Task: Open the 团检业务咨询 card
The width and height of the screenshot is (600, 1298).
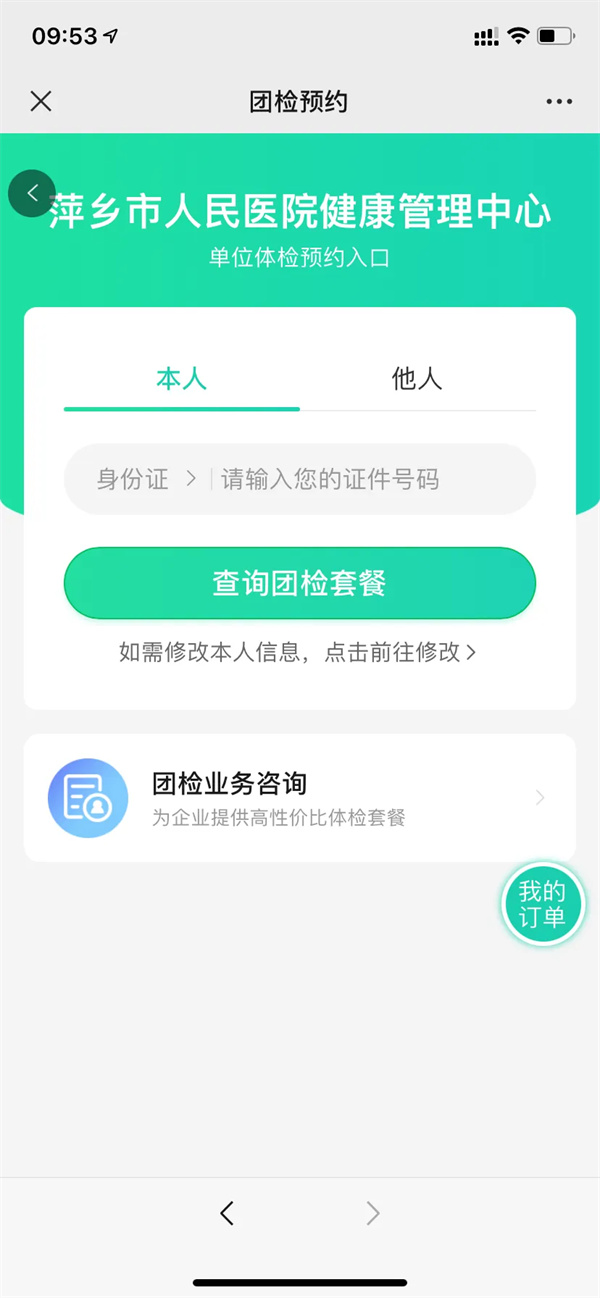Action: (300, 798)
